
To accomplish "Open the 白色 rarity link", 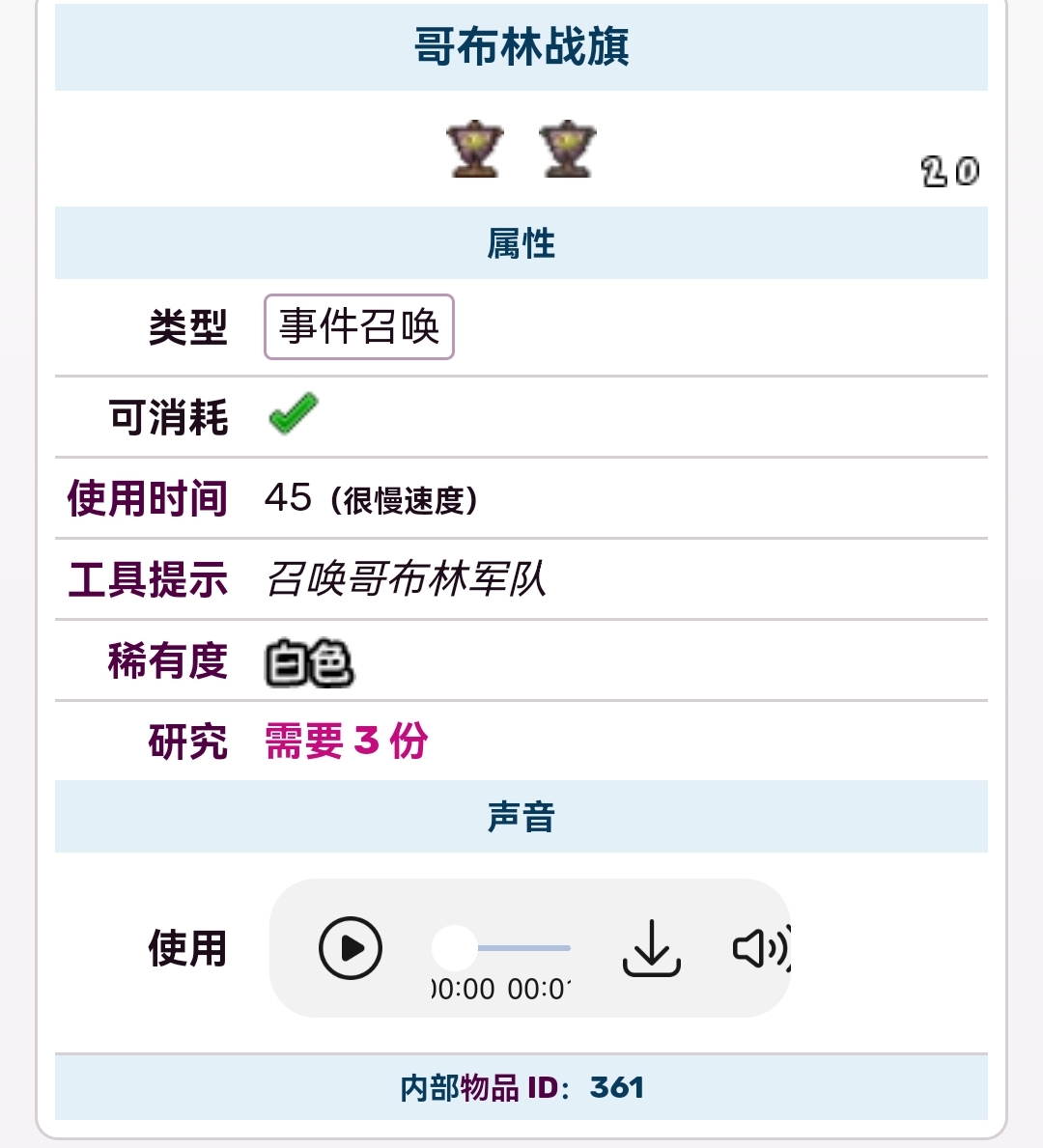I will (309, 663).
